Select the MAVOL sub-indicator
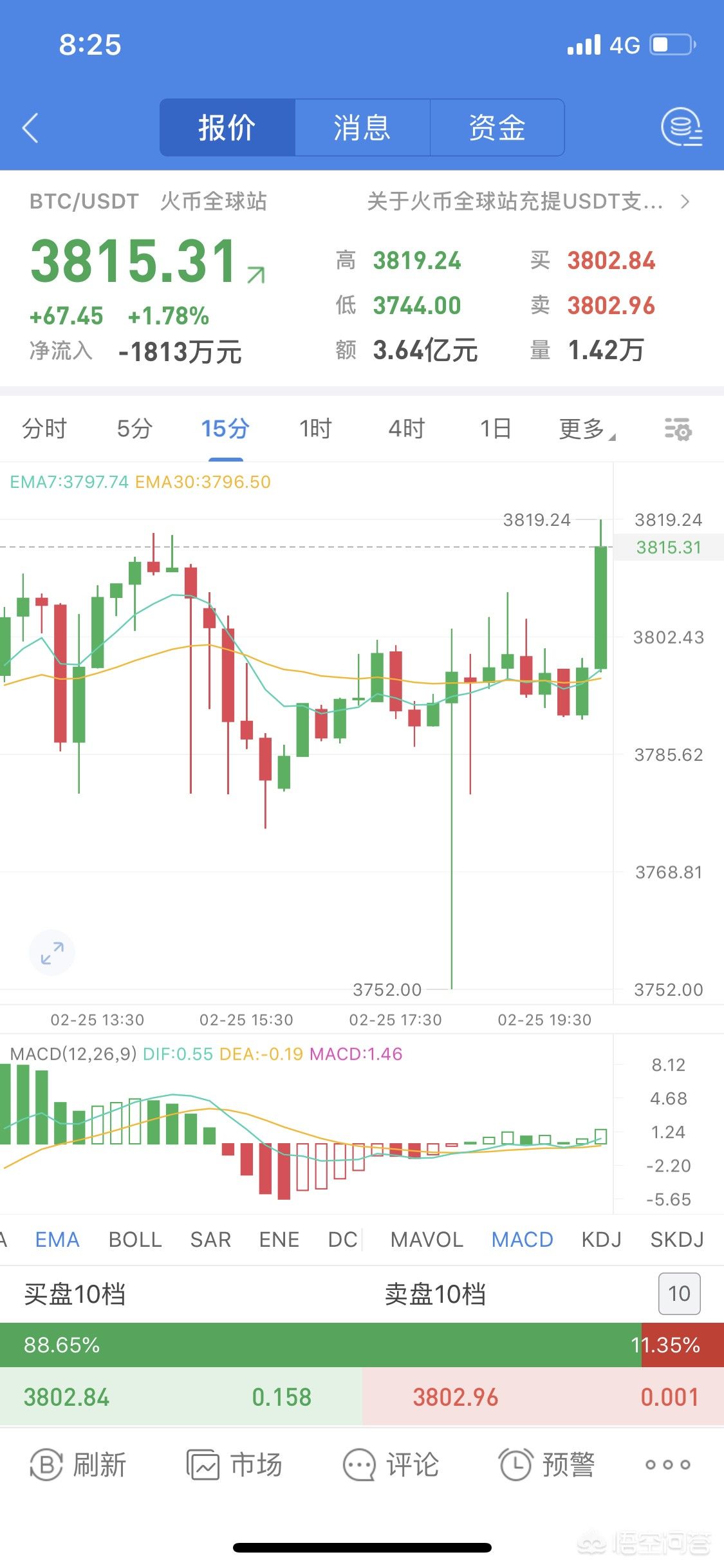The height and width of the screenshot is (1568, 724). tap(427, 1240)
